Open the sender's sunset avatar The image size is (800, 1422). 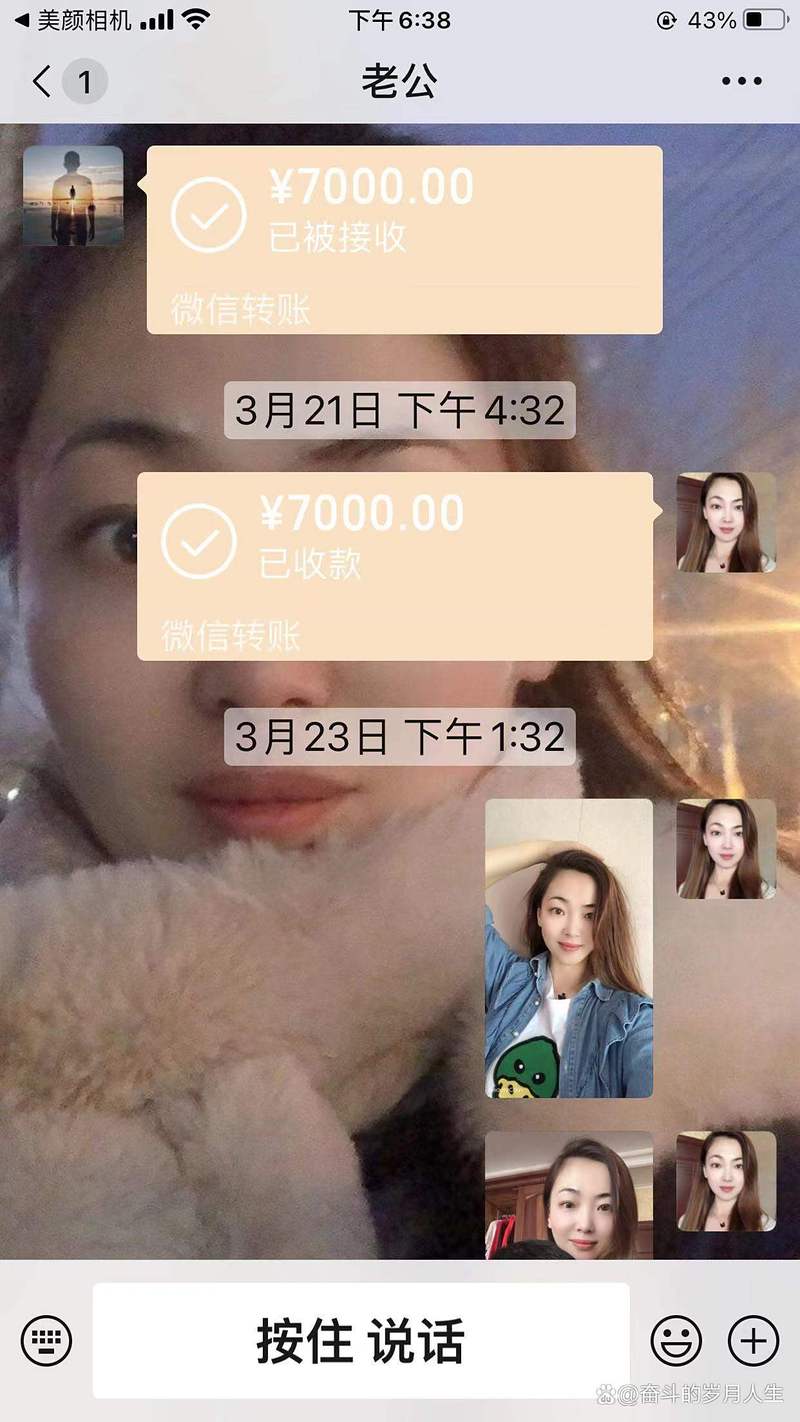coord(76,193)
